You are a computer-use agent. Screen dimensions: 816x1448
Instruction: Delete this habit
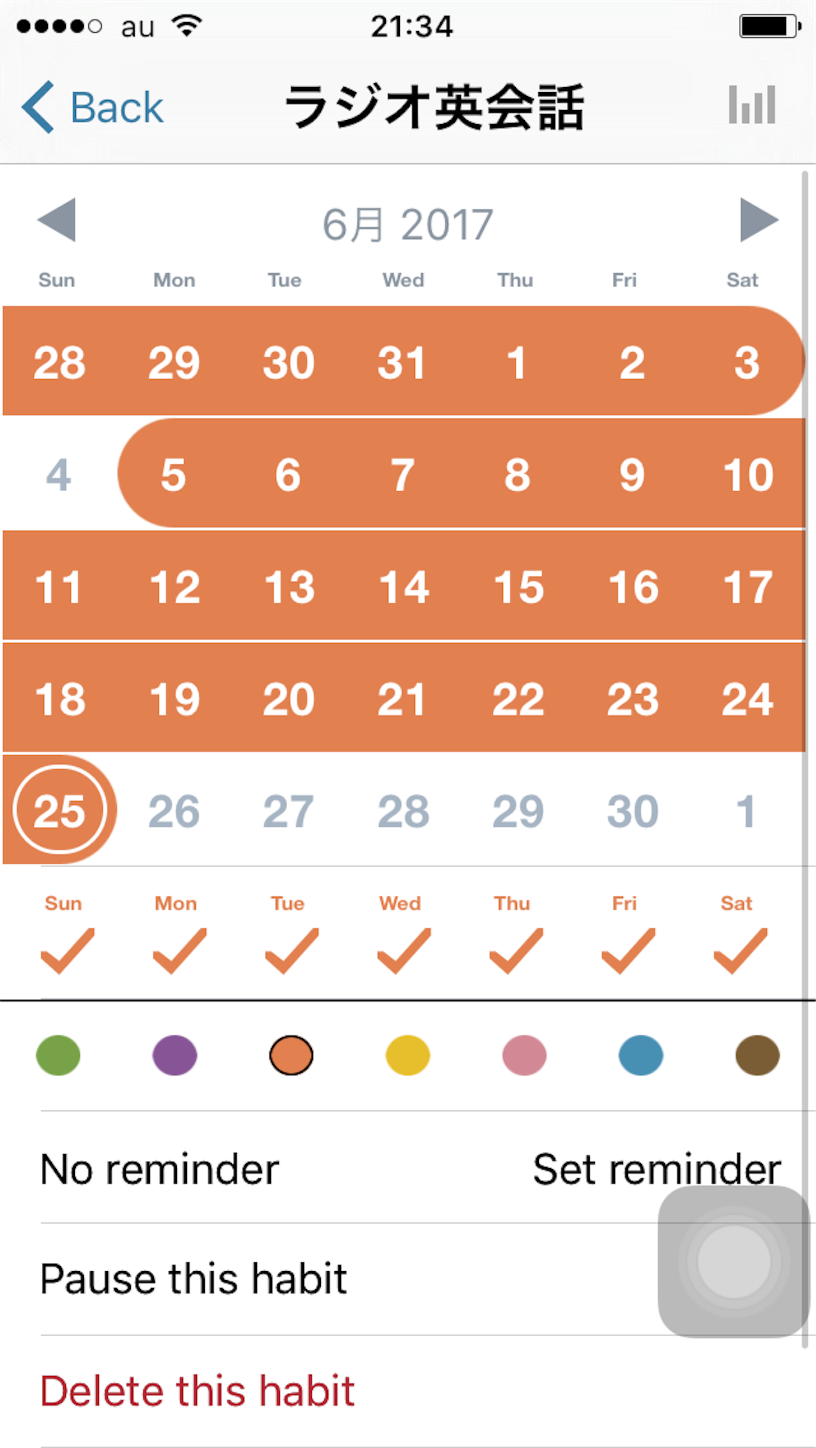[x=197, y=1390]
